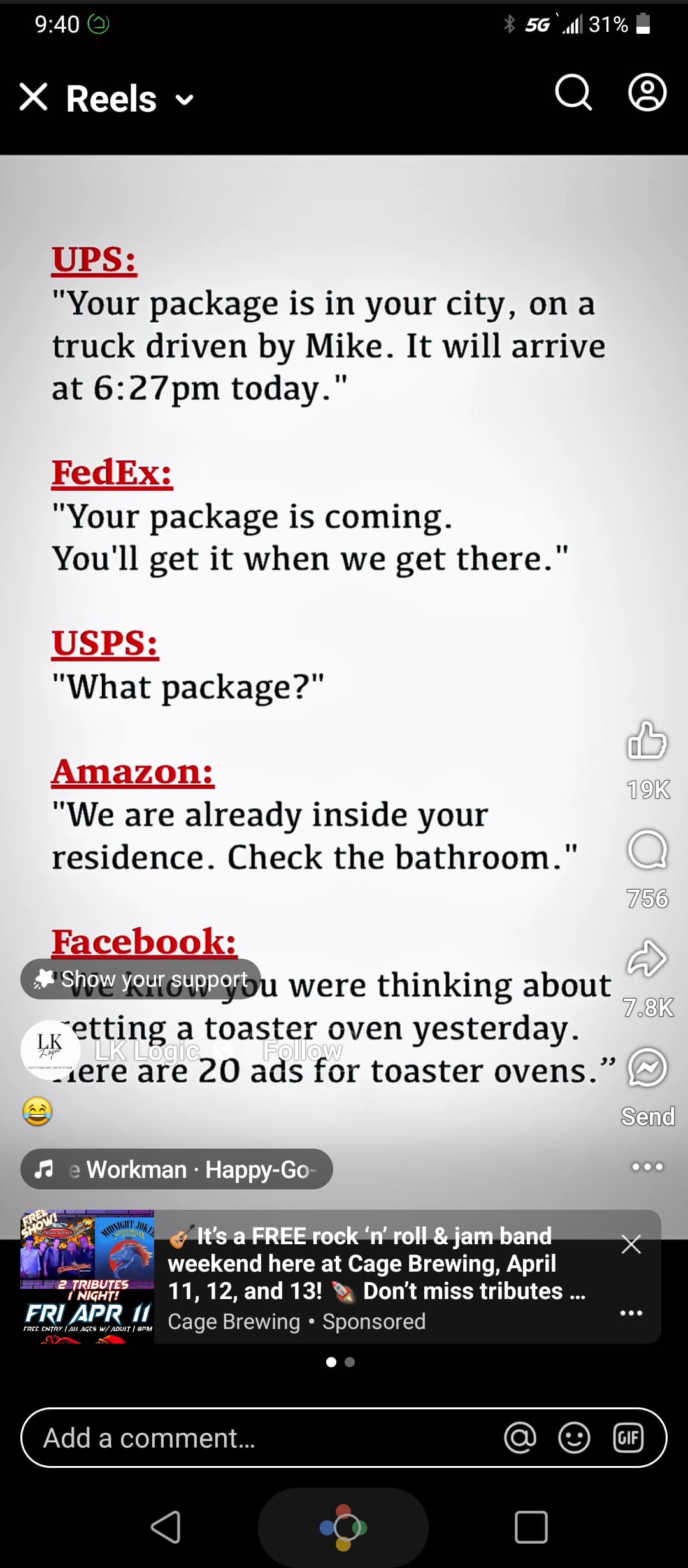688x1568 pixels.
Task: Go back using the system back button
Action: coord(166,1527)
